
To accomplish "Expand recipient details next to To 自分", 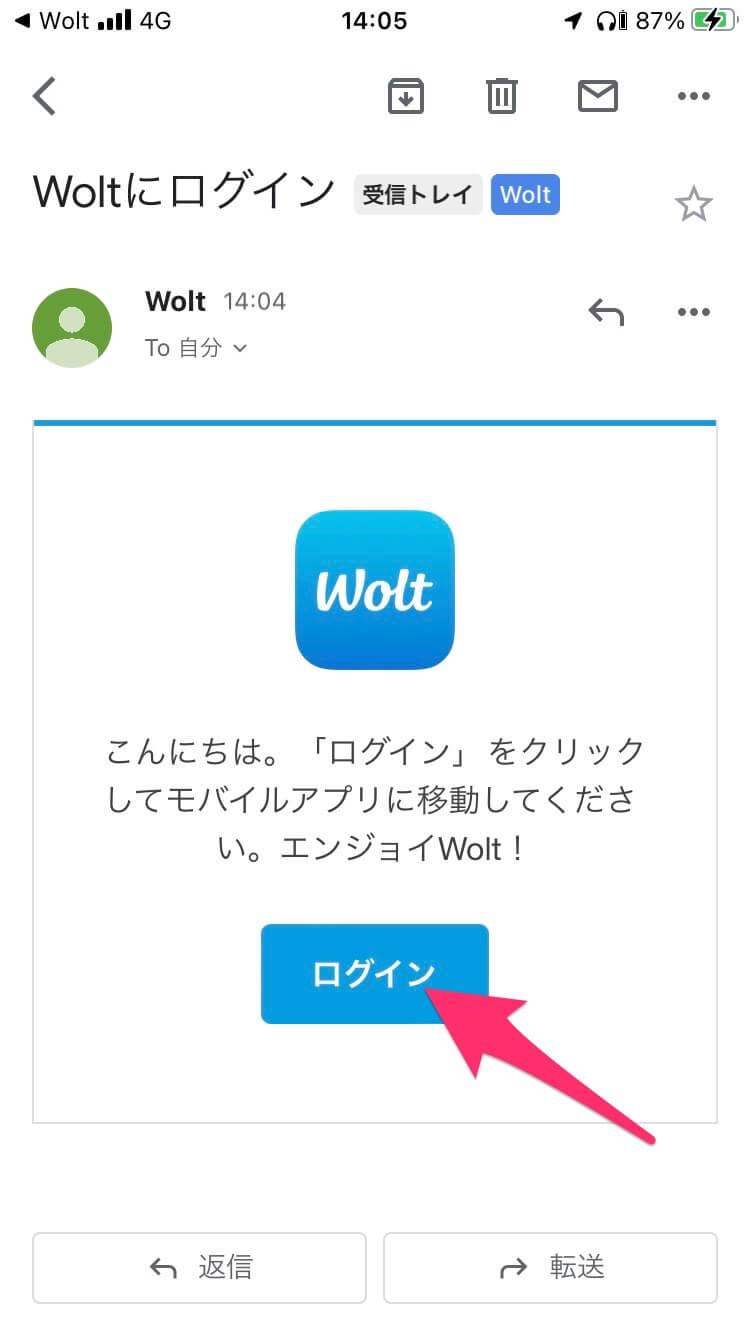I will click(240, 348).
